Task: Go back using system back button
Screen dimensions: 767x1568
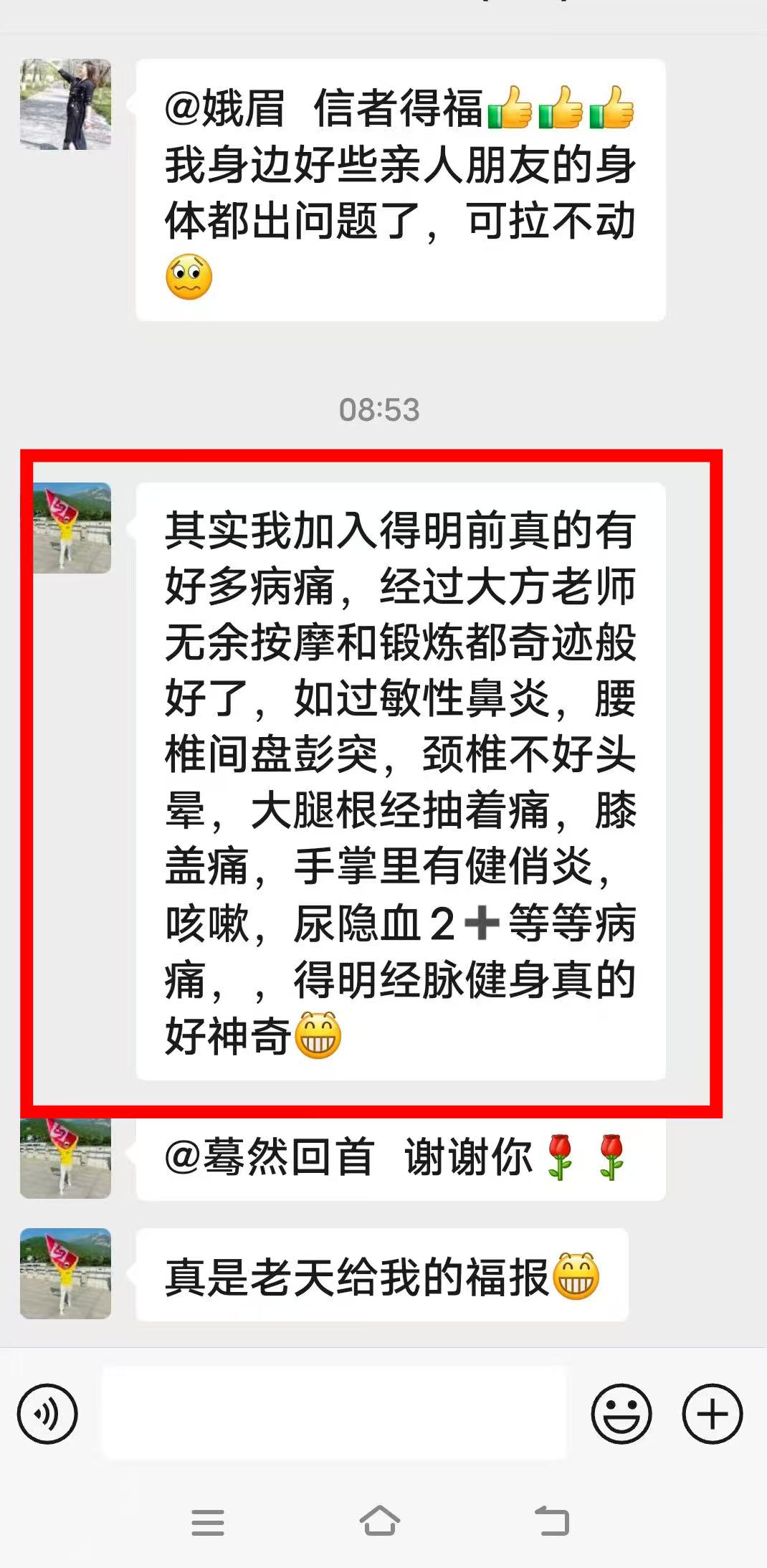Action: [552, 1521]
